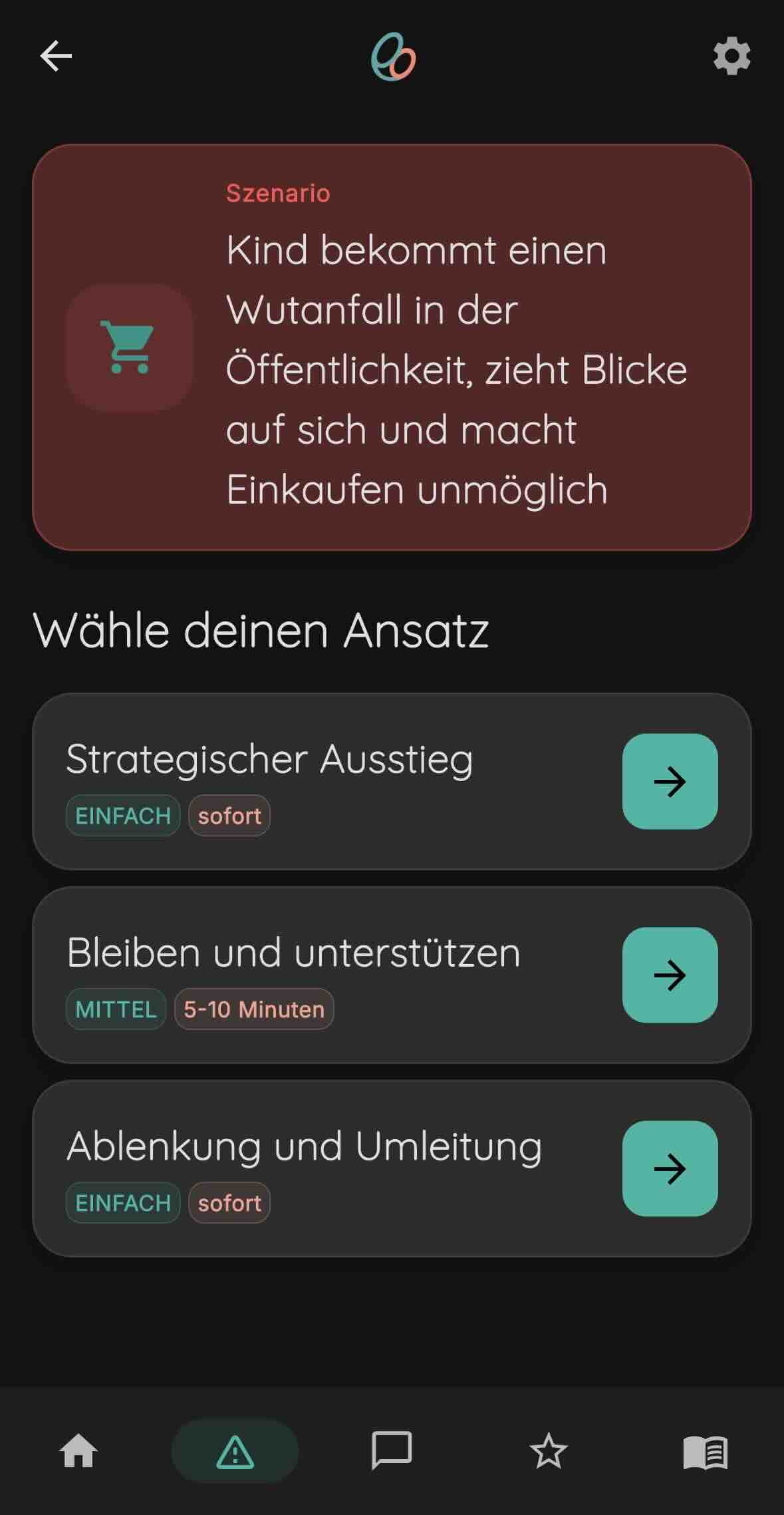Open the book library icon
This screenshot has width=784, height=1515.
click(x=706, y=1452)
